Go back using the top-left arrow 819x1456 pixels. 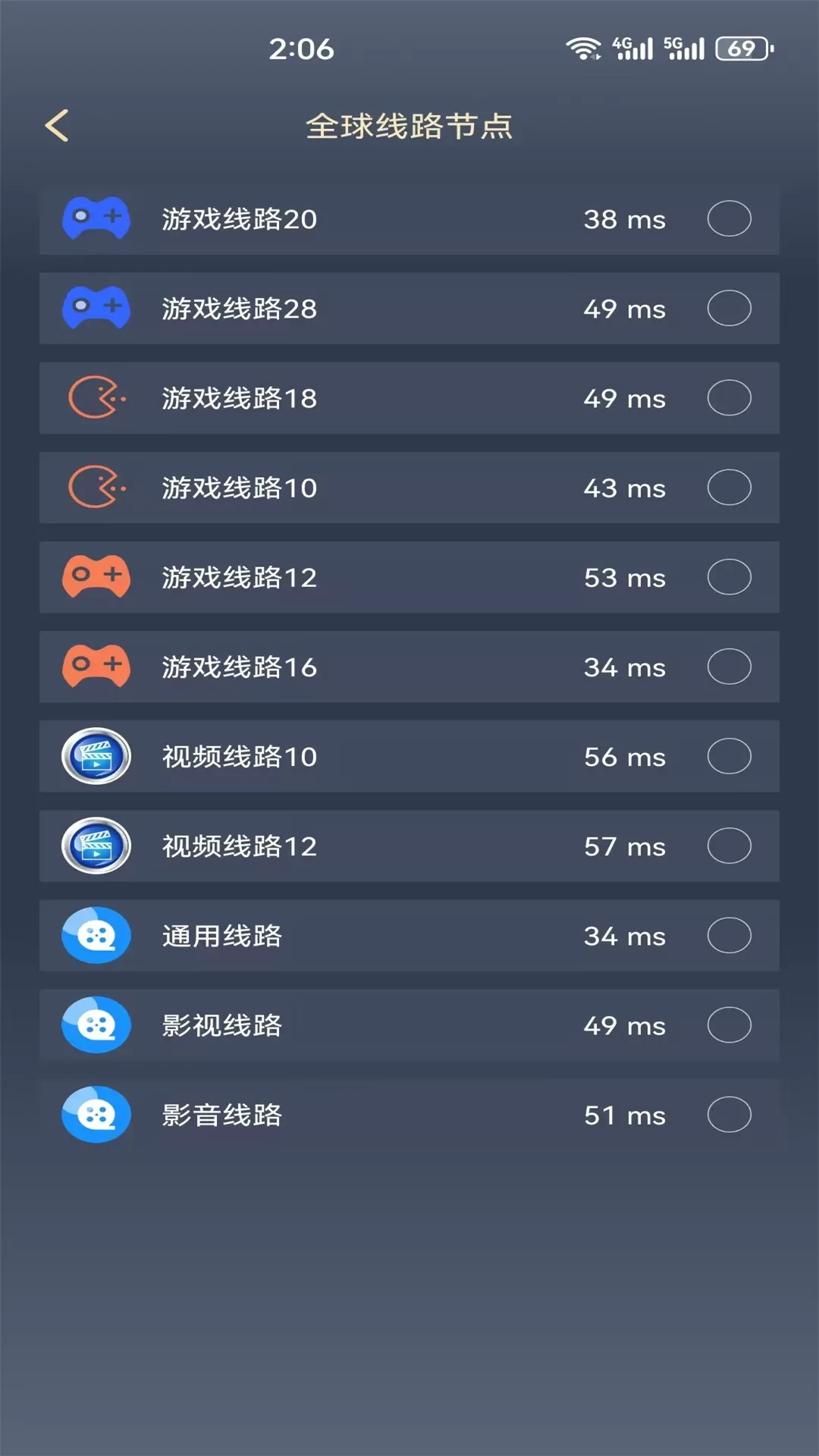(x=57, y=126)
